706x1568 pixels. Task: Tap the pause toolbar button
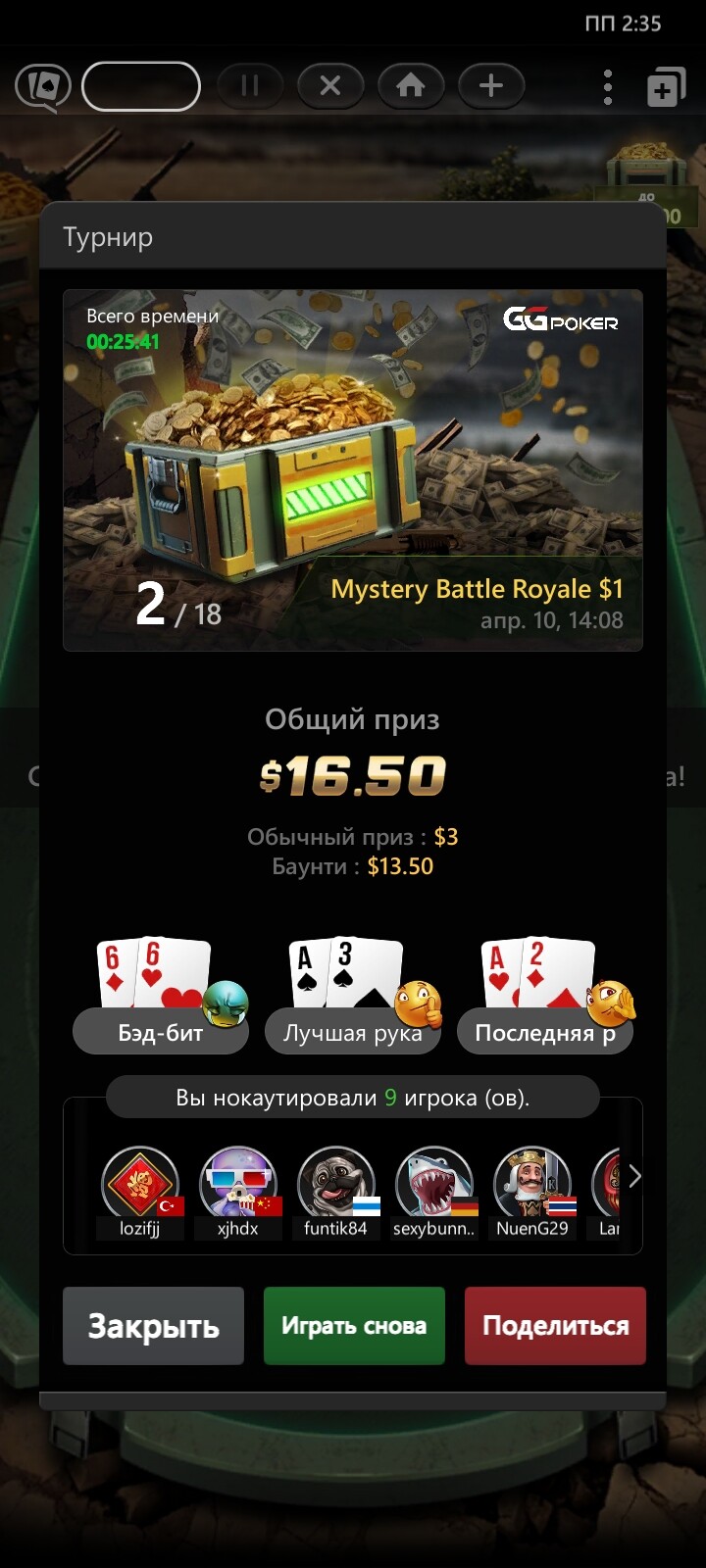pyautogui.click(x=250, y=86)
